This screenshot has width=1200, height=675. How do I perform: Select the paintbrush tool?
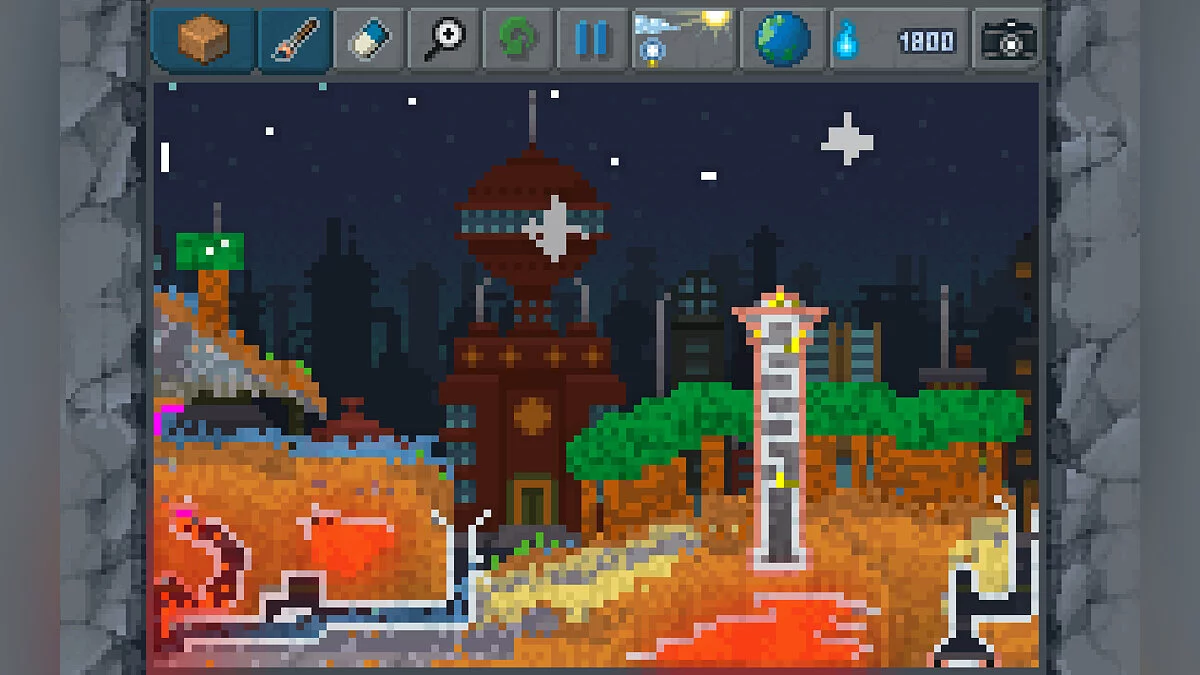[296, 40]
